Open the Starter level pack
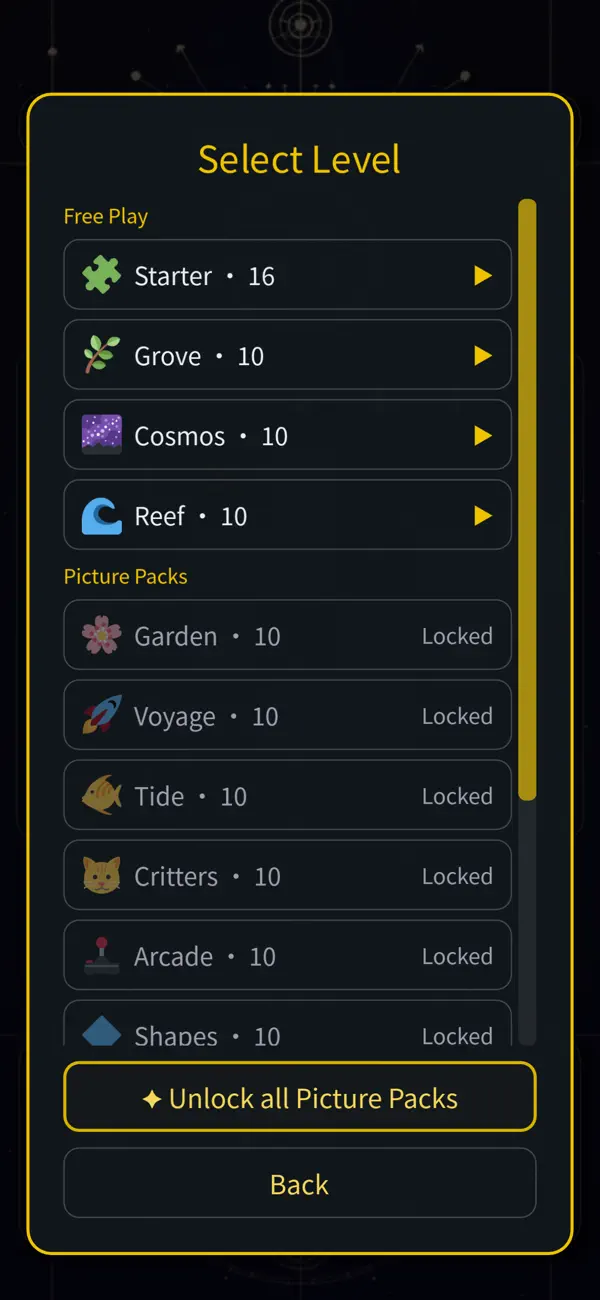Screen dimensions: 600x1300 pyautogui.click(x=287, y=275)
